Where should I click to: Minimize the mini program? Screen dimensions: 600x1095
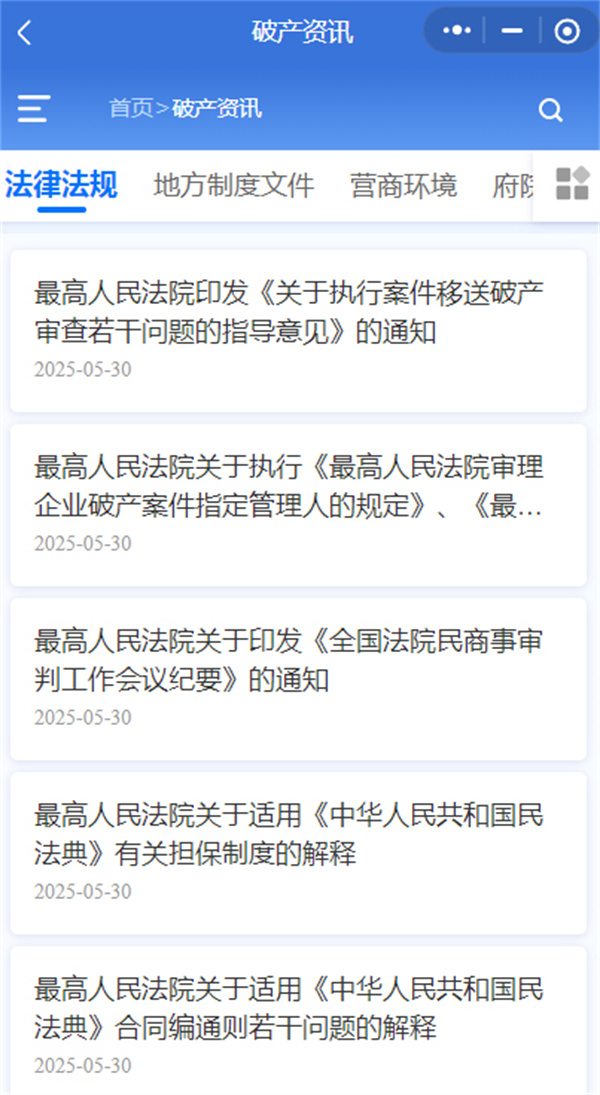tap(512, 32)
